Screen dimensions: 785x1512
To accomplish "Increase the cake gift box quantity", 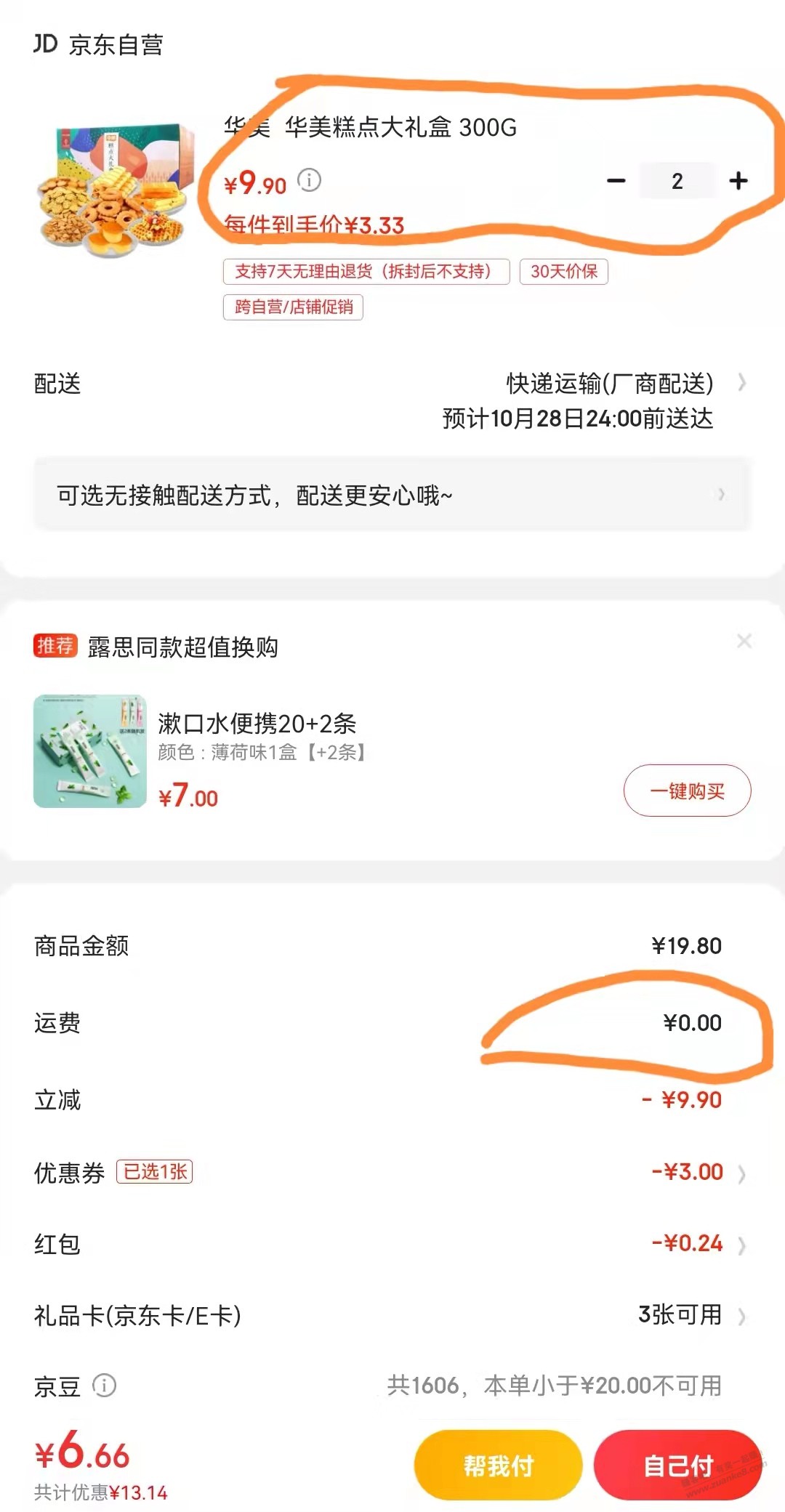I will 738,181.
